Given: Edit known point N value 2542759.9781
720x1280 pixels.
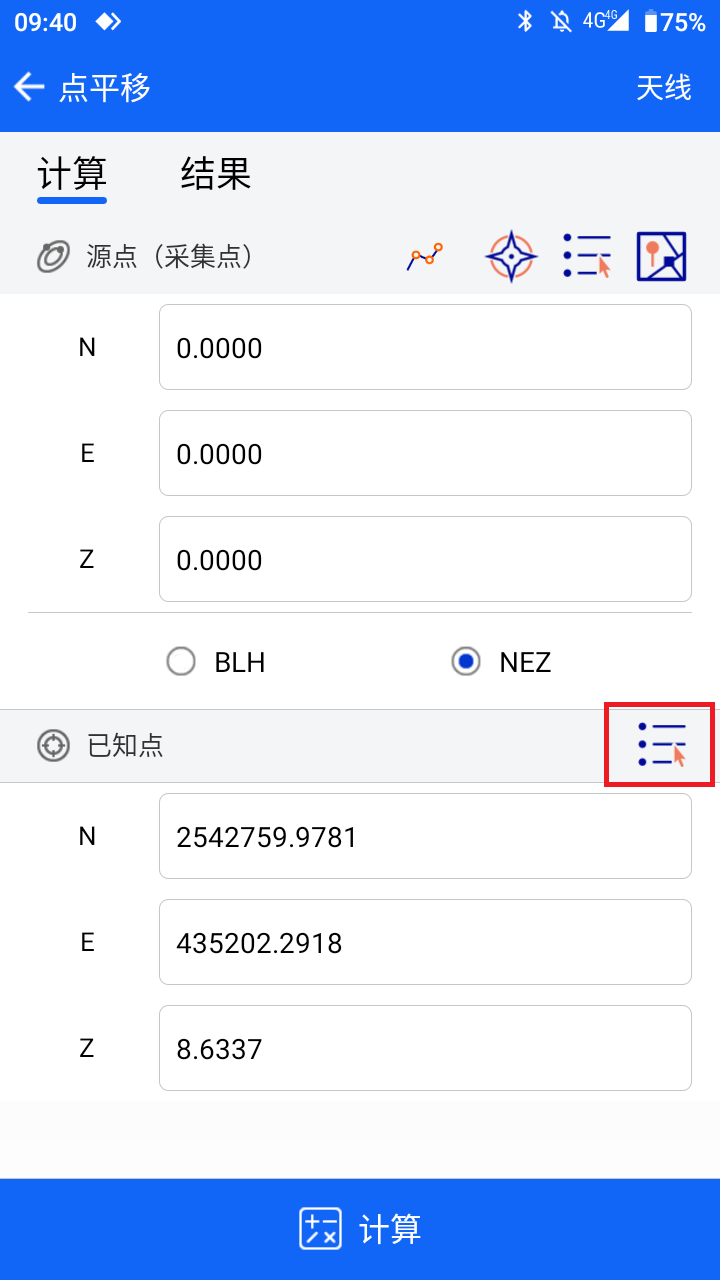Looking at the screenshot, I should point(425,836).
